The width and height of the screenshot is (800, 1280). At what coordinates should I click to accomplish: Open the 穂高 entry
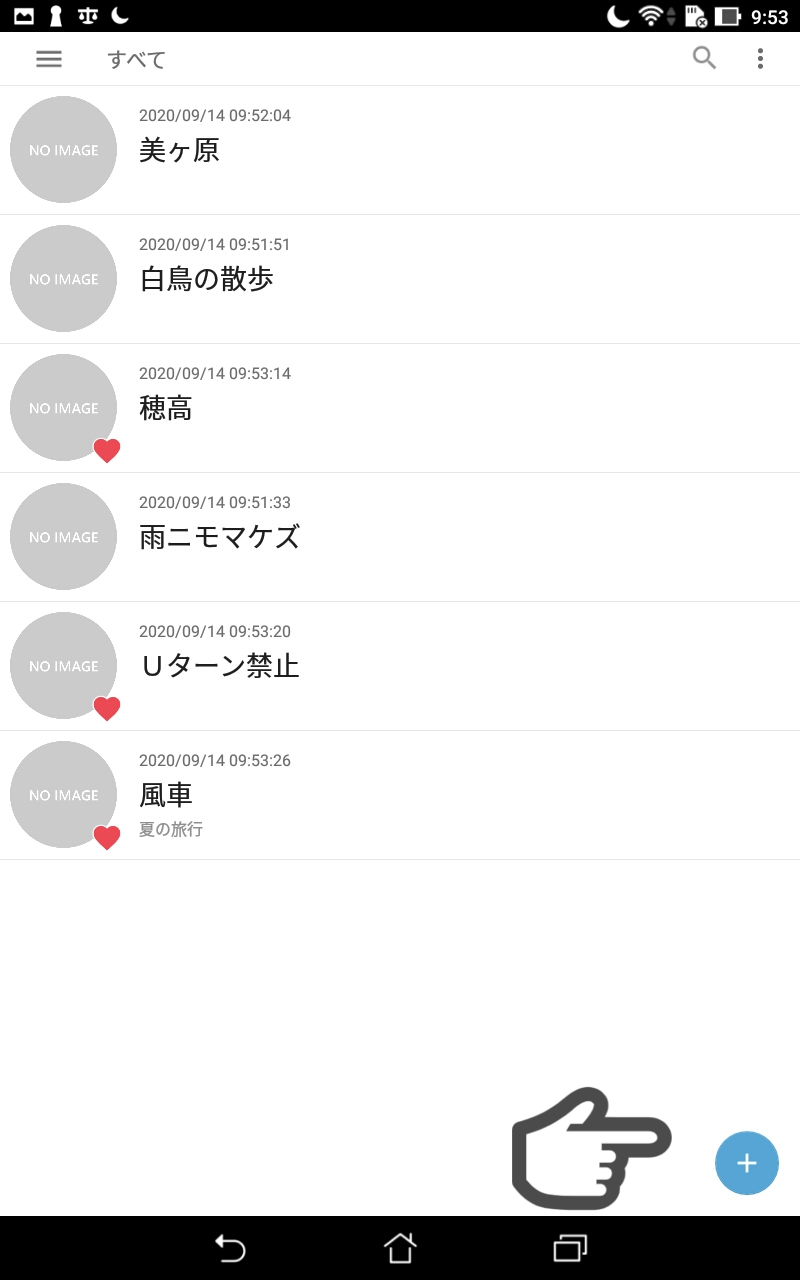[x=400, y=408]
